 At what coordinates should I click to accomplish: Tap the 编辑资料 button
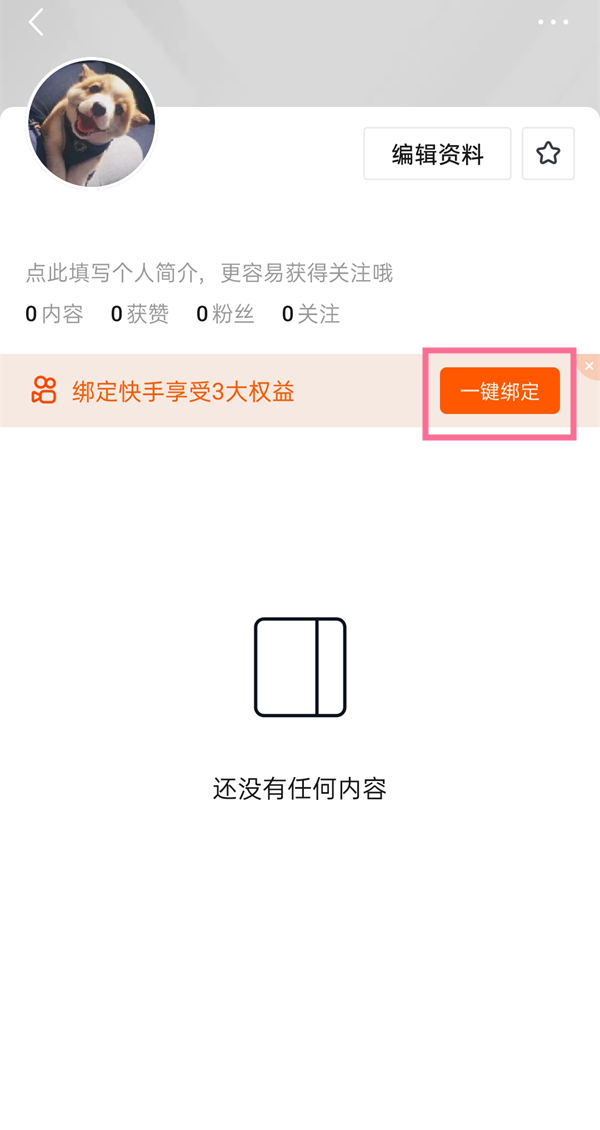click(x=437, y=154)
